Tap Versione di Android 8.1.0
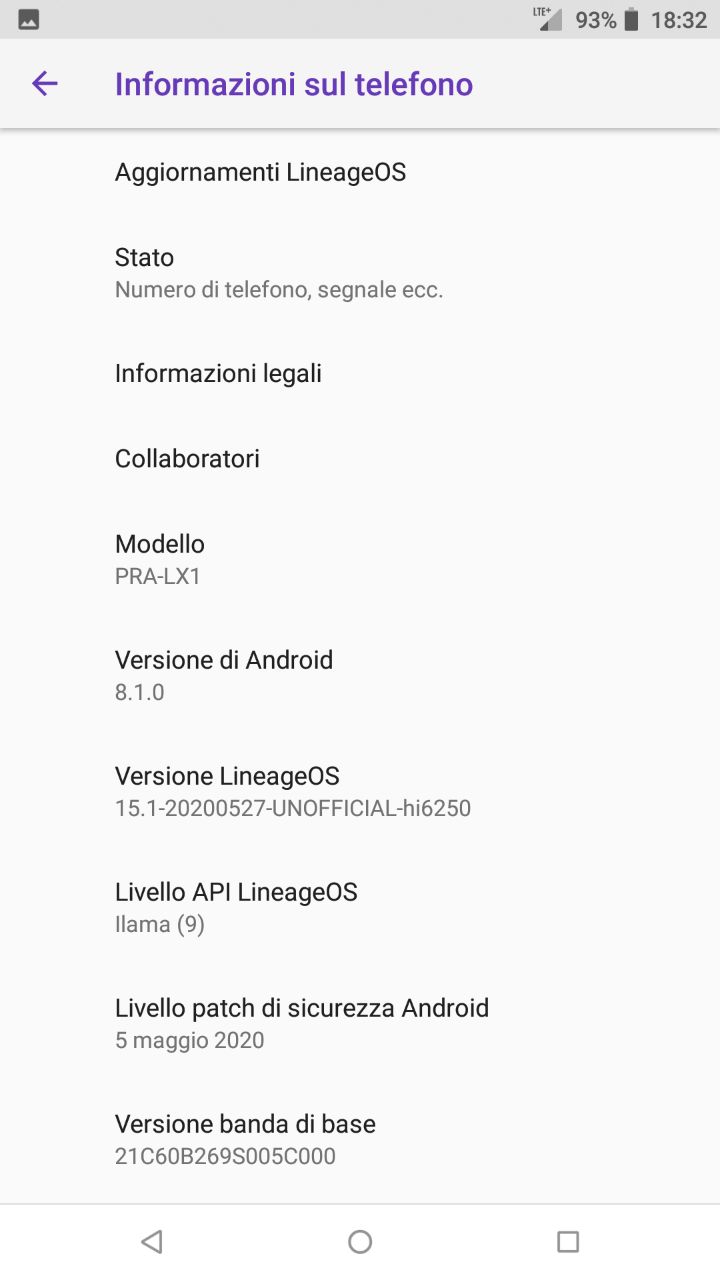Viewport: 720px width, 1280px height. [x=360, y=675]
